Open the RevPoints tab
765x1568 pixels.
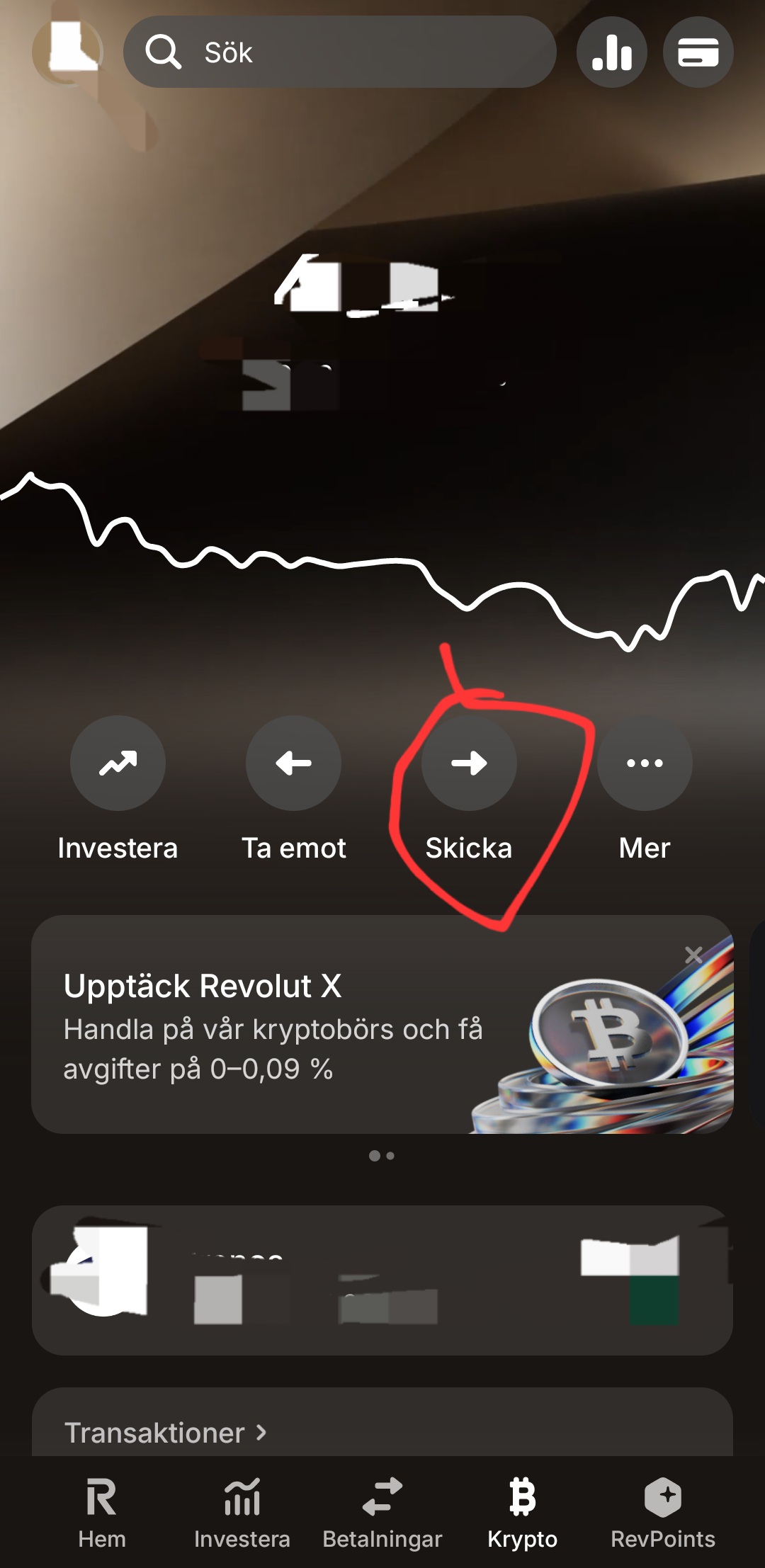pos(663,1512)
